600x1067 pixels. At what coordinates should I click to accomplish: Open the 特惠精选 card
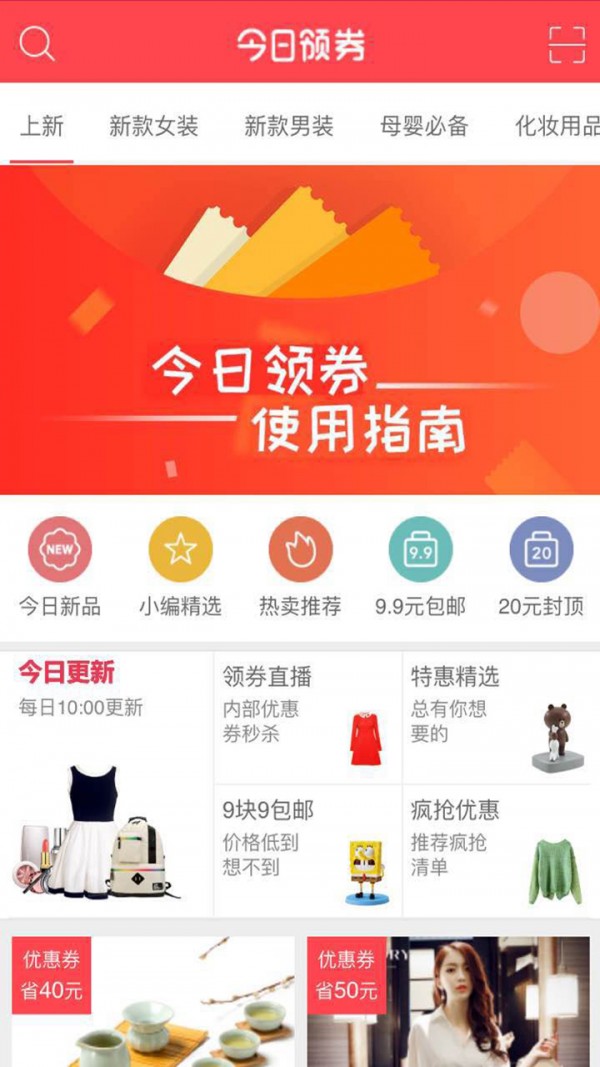(x=500, y=718)
